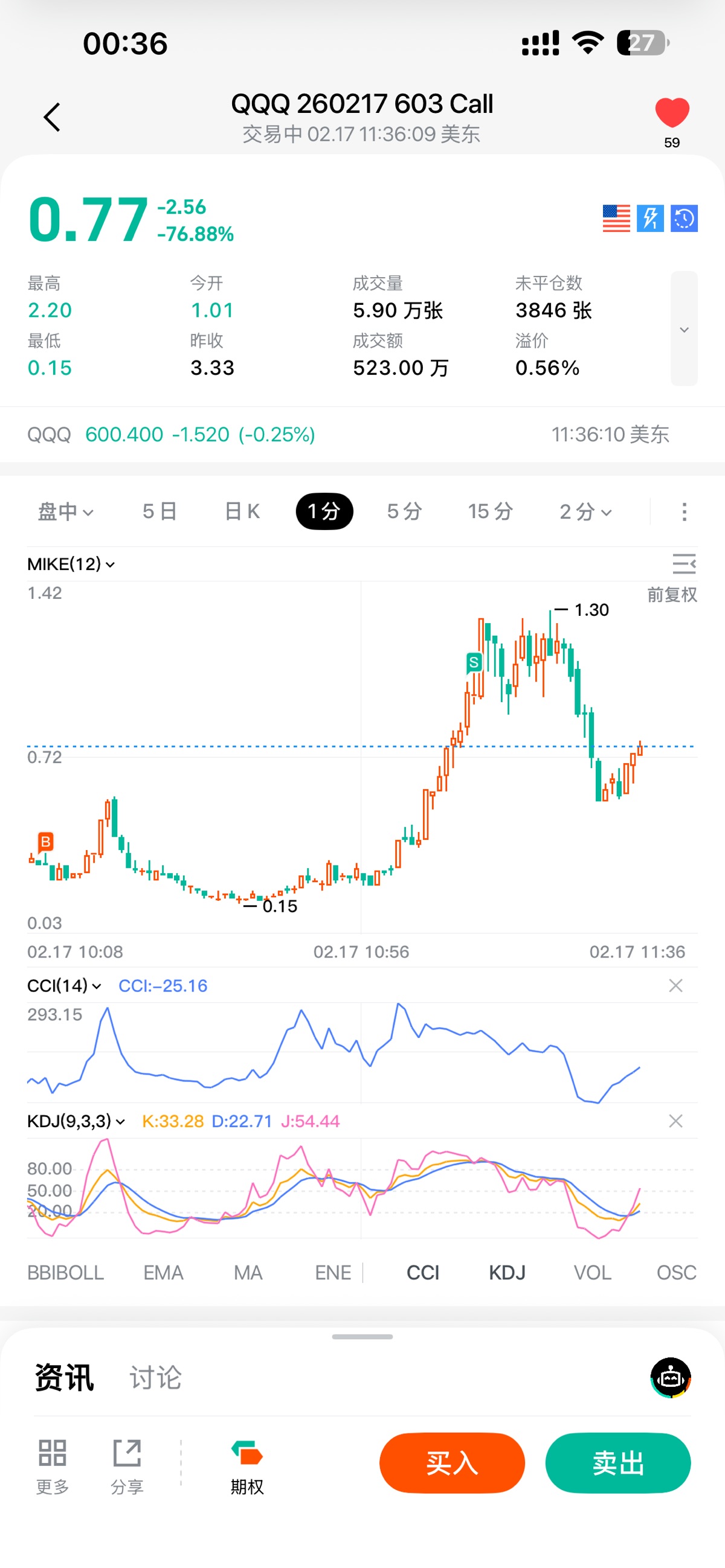Switch to the 讨论 tab

tap(155, 1377)
